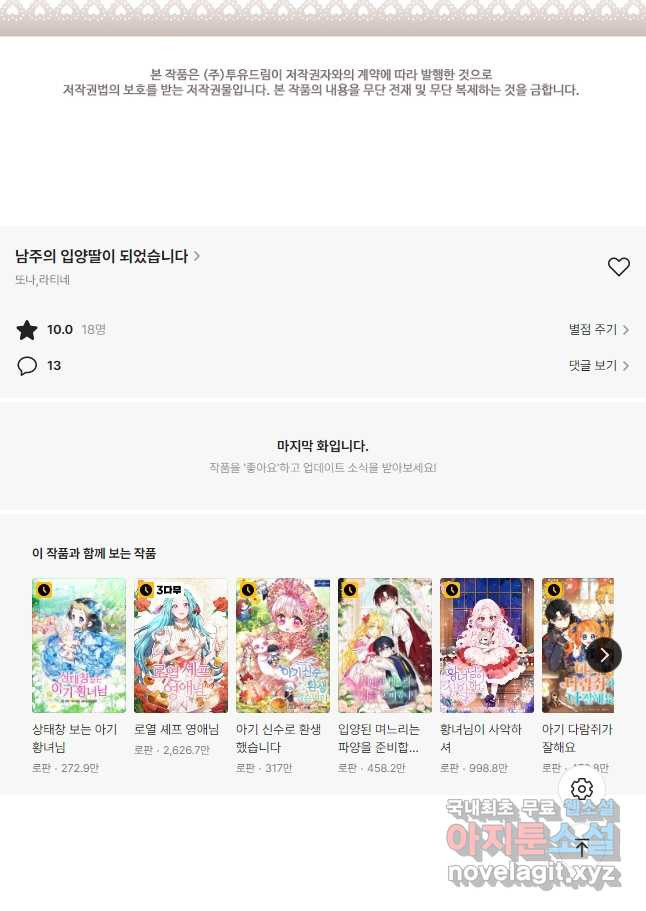Open 댓글 보기 to view comments
Viewport: 646px width, 911px height.
click(x=598, y=366)
